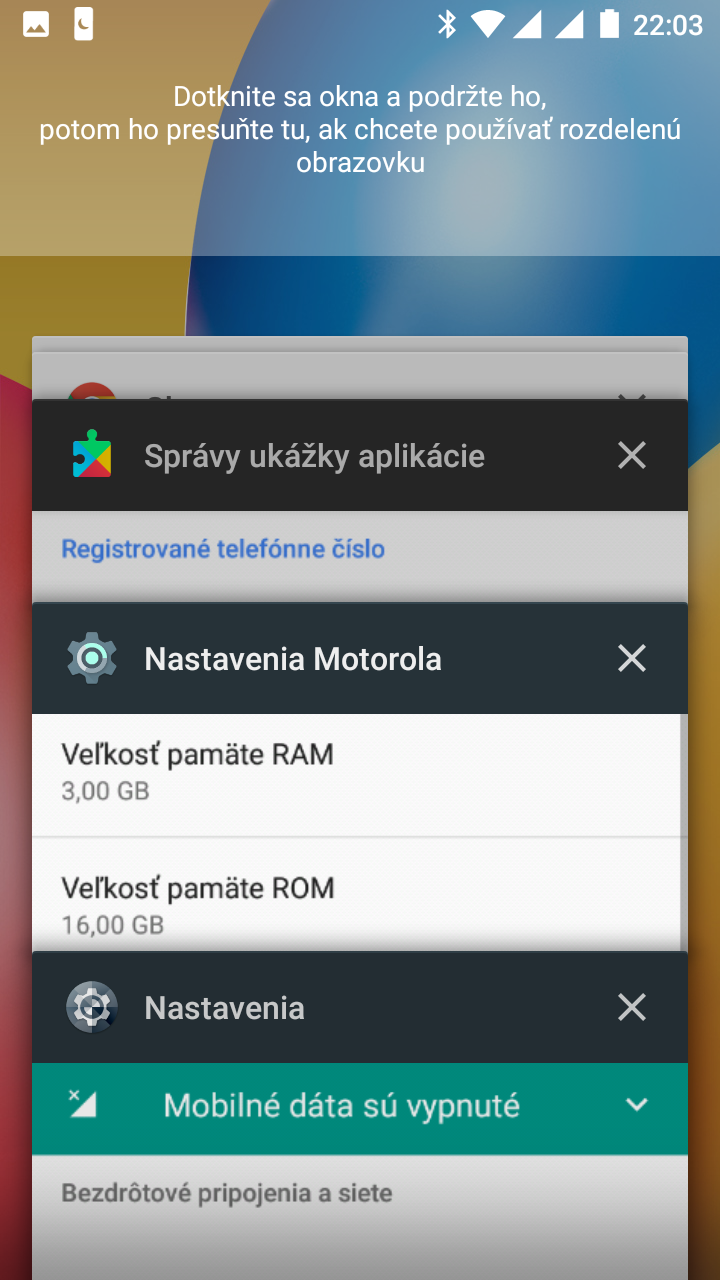The width and height of the screenshot is (720, 1280).
Task: Open the Nastavenia Motorola recent app
Action: click(x=360, y=777)
